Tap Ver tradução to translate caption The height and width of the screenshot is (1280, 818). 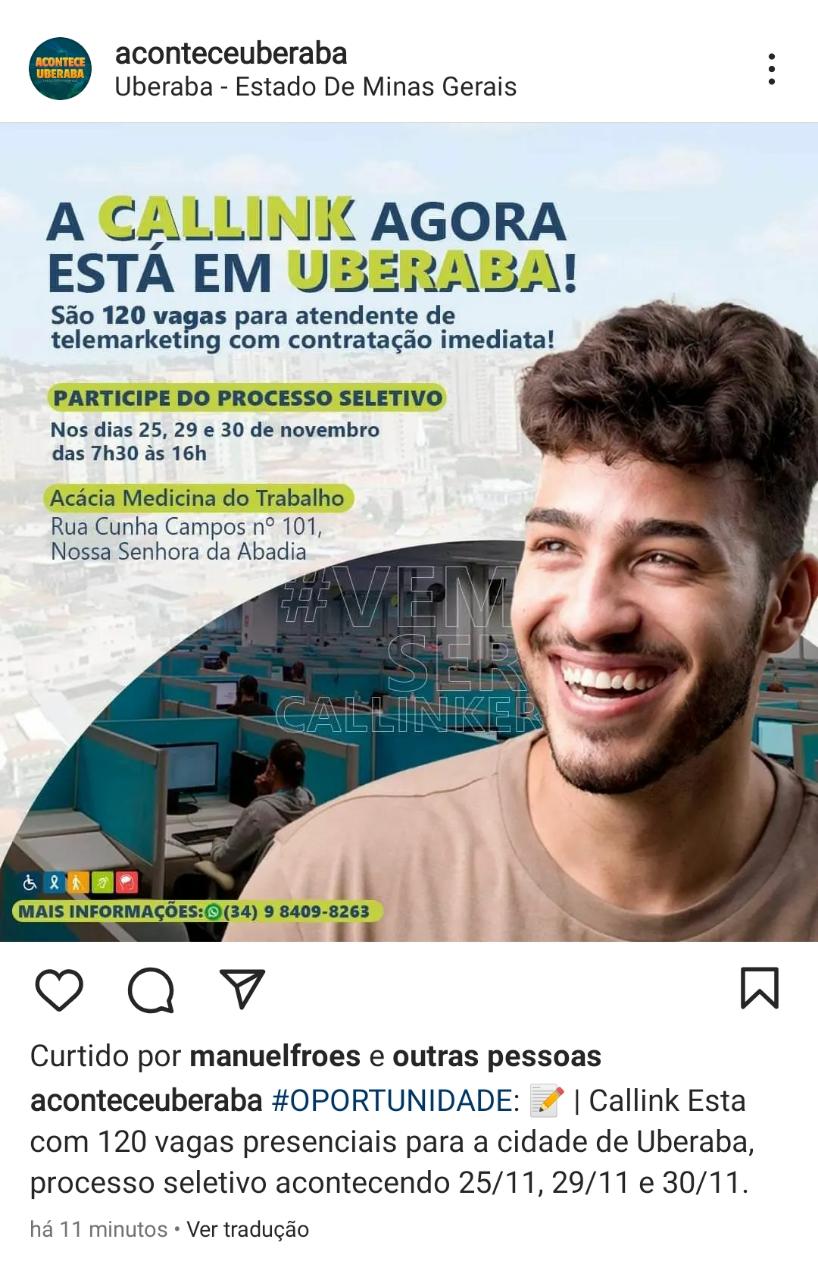tap(248, 1229)
